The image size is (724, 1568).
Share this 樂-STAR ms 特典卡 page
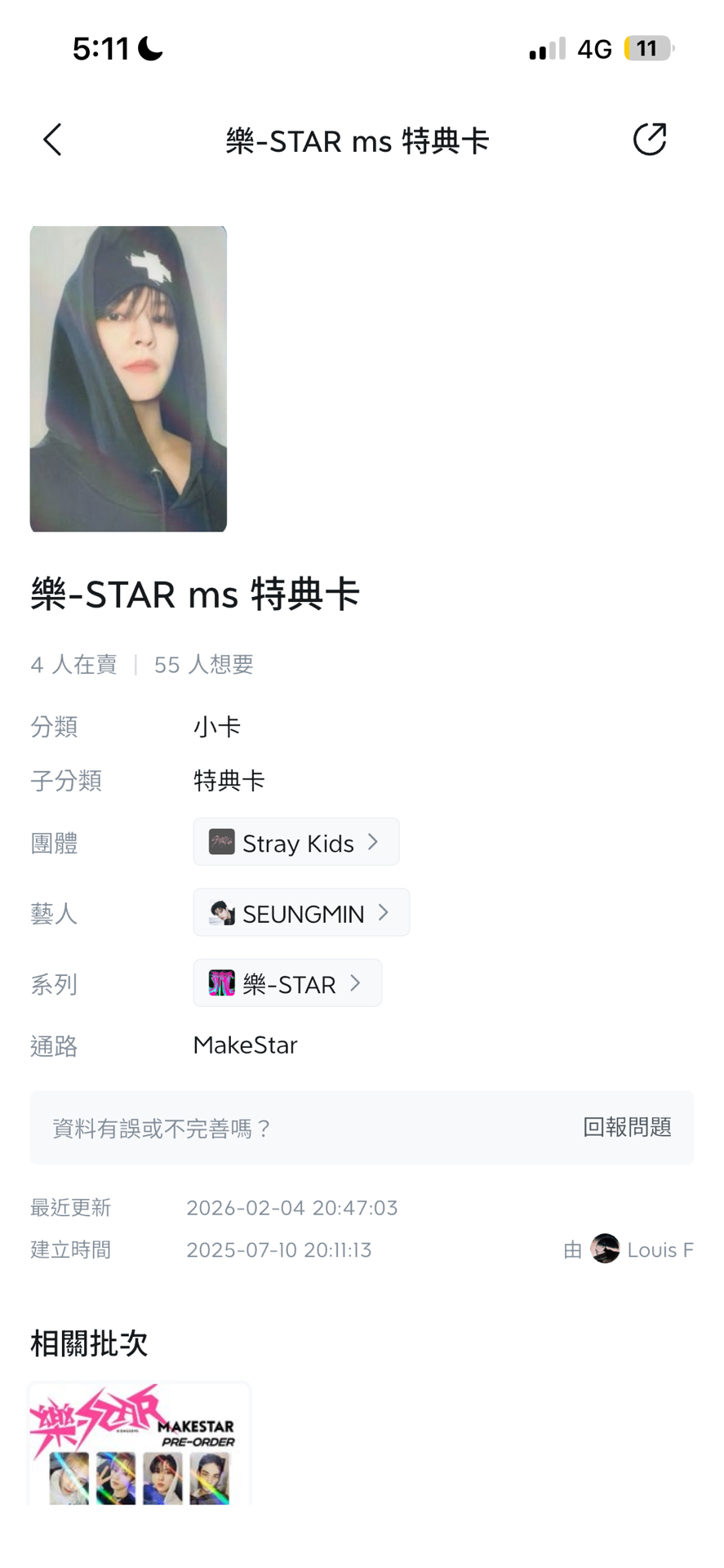click(x=650, y=140)
